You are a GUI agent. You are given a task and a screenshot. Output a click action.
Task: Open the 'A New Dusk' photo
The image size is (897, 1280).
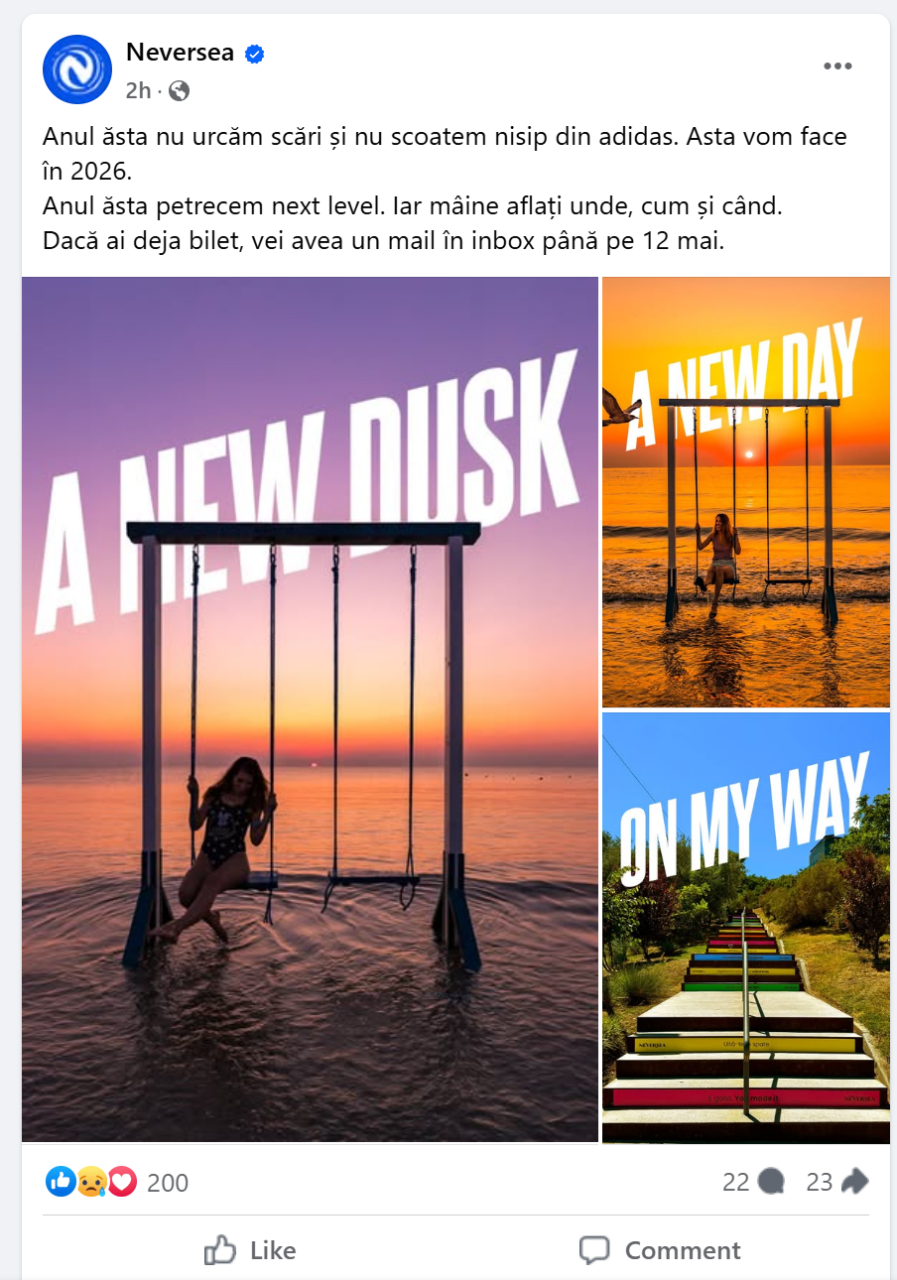point(310,709)
